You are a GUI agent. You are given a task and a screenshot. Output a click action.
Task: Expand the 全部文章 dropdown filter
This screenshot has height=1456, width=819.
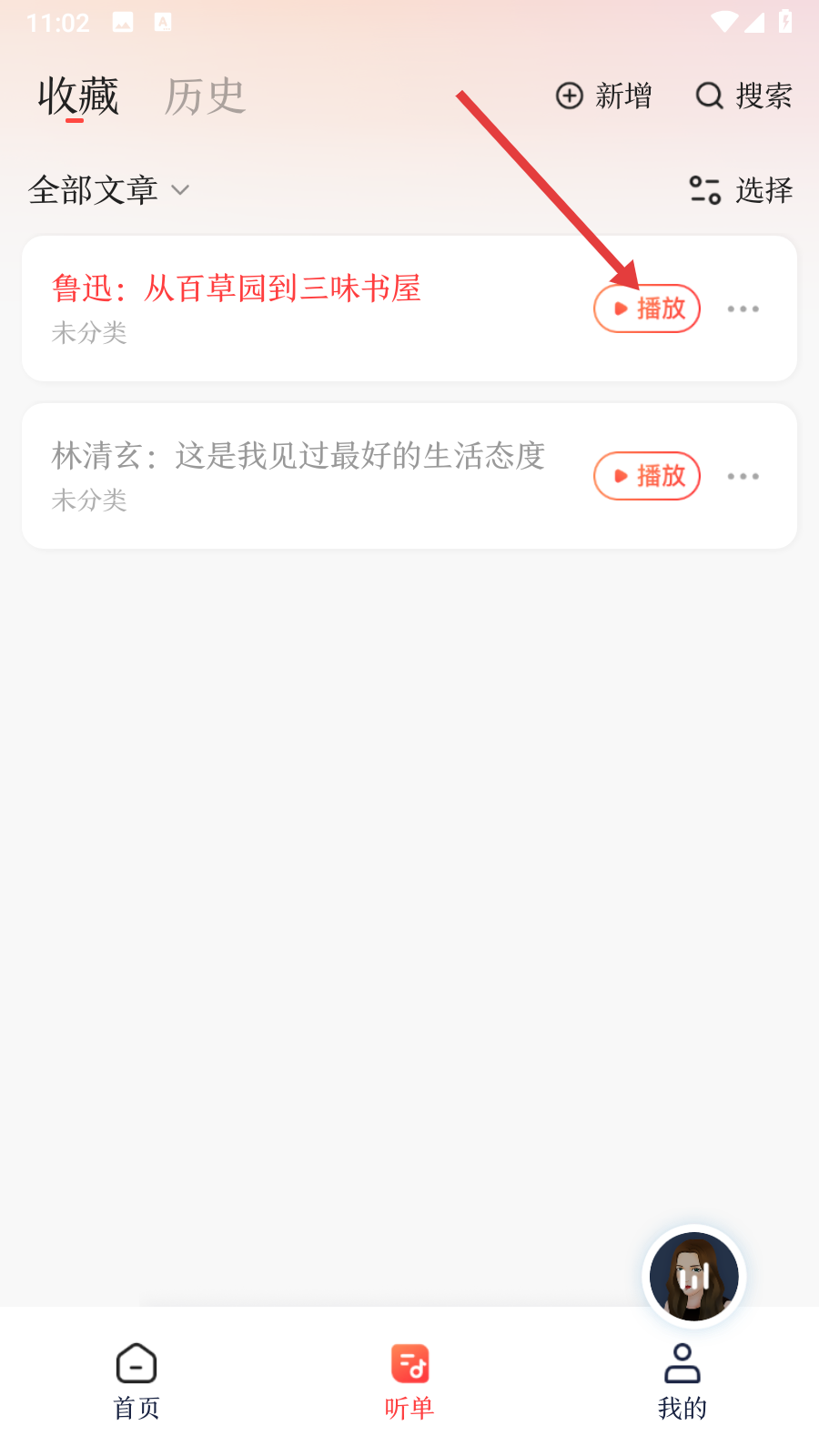coord(109,190)
